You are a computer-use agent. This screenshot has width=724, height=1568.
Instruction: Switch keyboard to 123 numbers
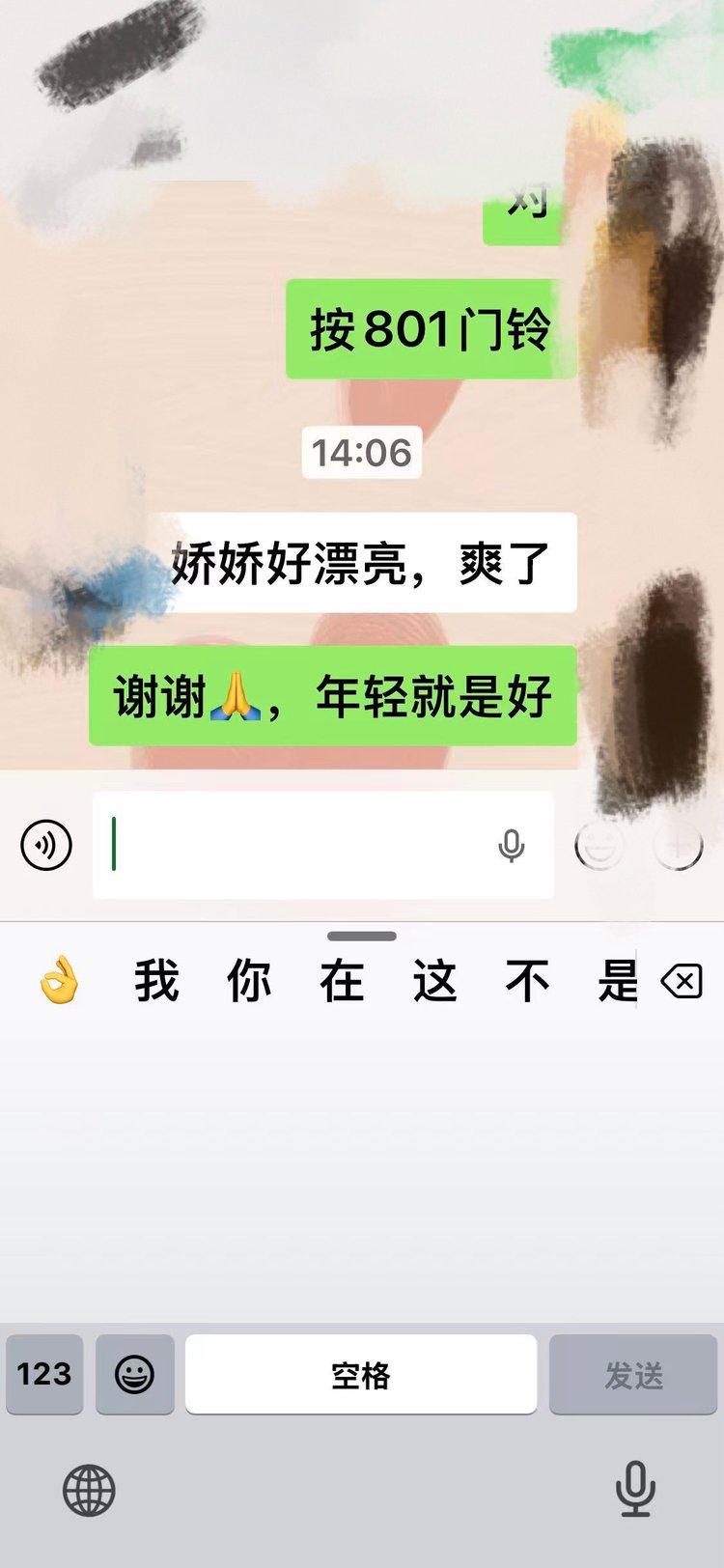point(44,1374)
